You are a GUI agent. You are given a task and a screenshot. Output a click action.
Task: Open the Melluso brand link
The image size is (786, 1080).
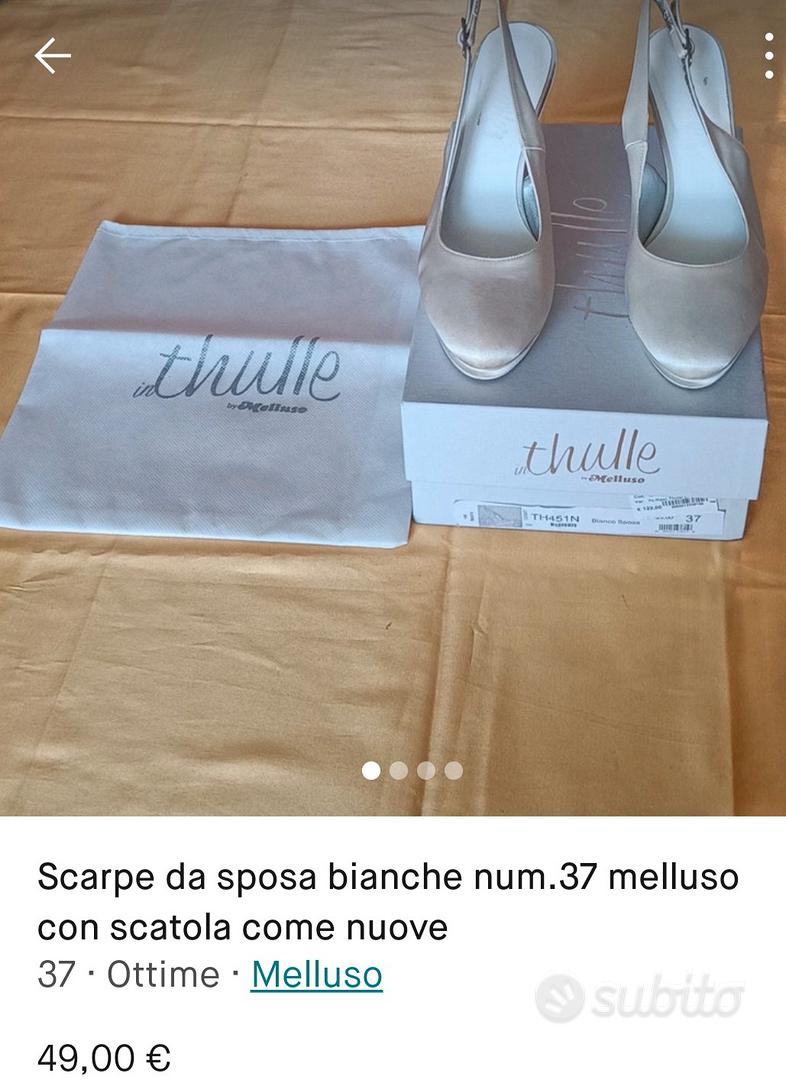[316, 973]
